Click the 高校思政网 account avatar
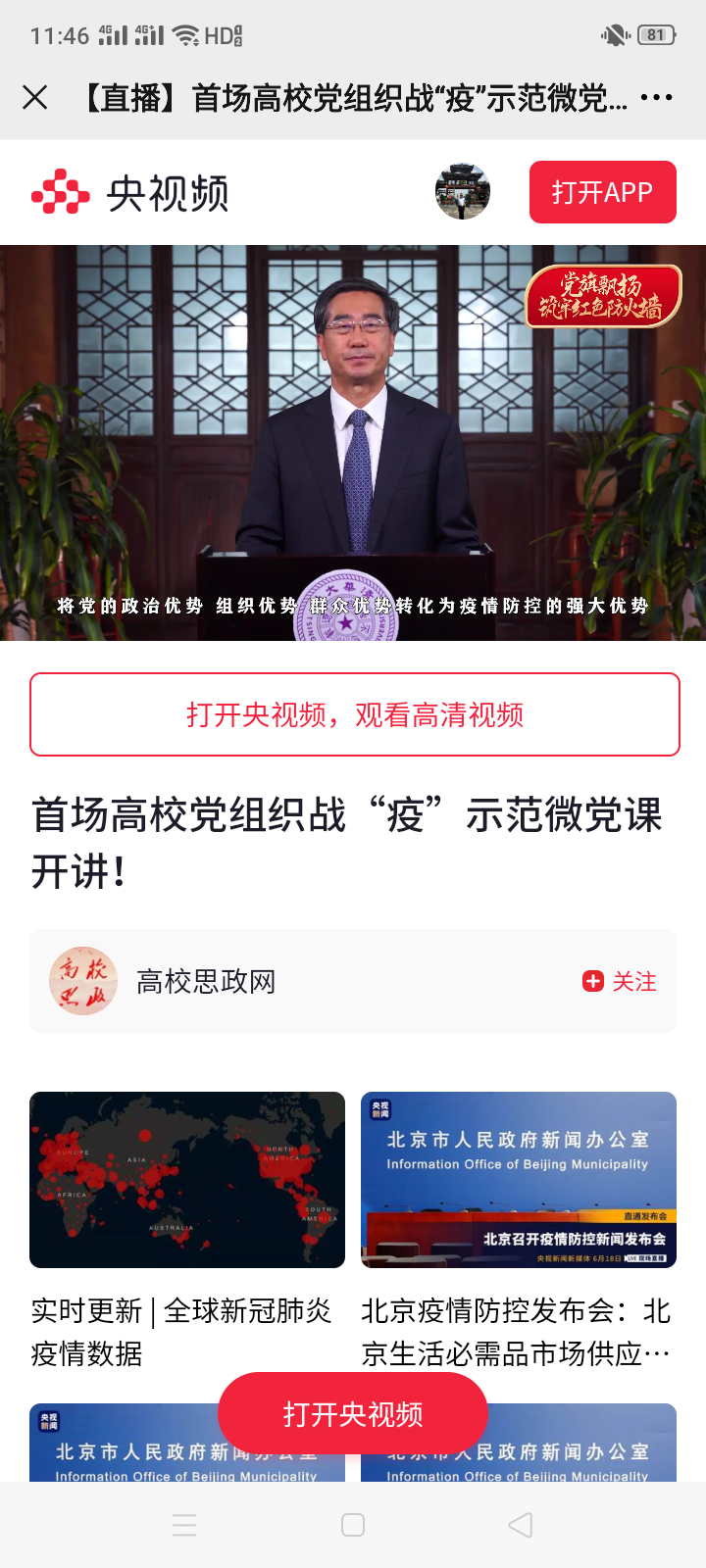This screenshot has width=706, height=1568. pos(83,981)
